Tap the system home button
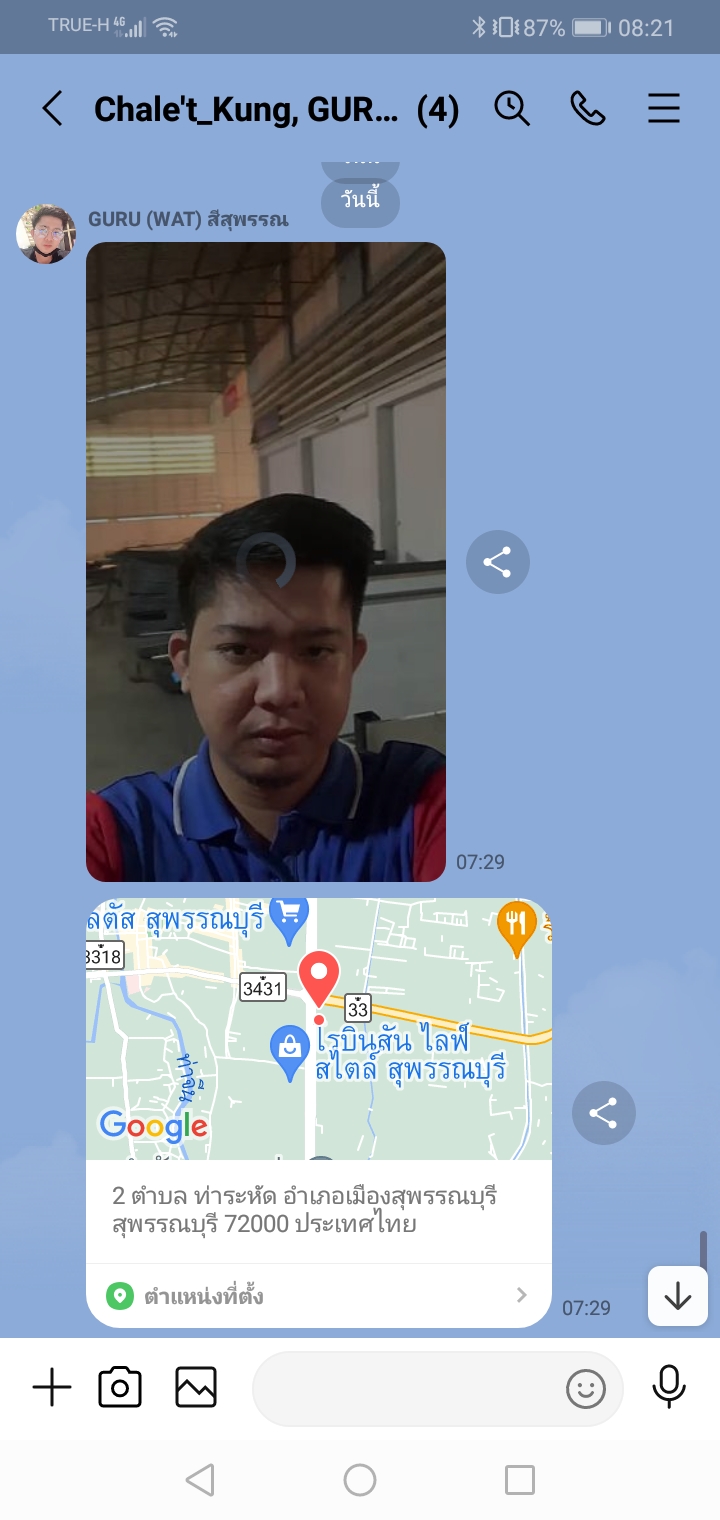Screen dimensions: 720x1520 click(360, 1480)
